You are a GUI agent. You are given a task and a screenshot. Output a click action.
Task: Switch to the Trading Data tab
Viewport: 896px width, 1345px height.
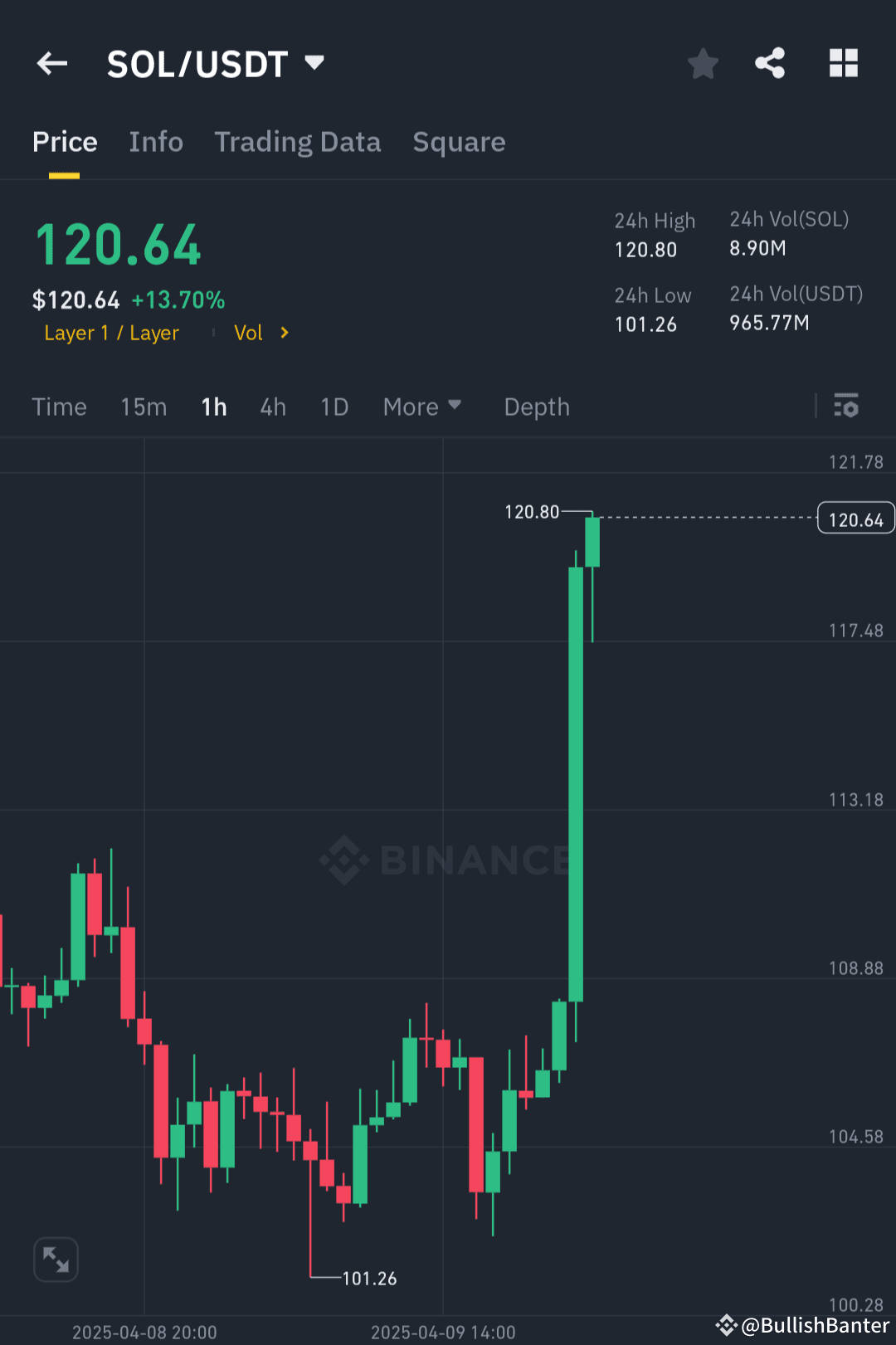pyautogui.click(x=298, y=142)
